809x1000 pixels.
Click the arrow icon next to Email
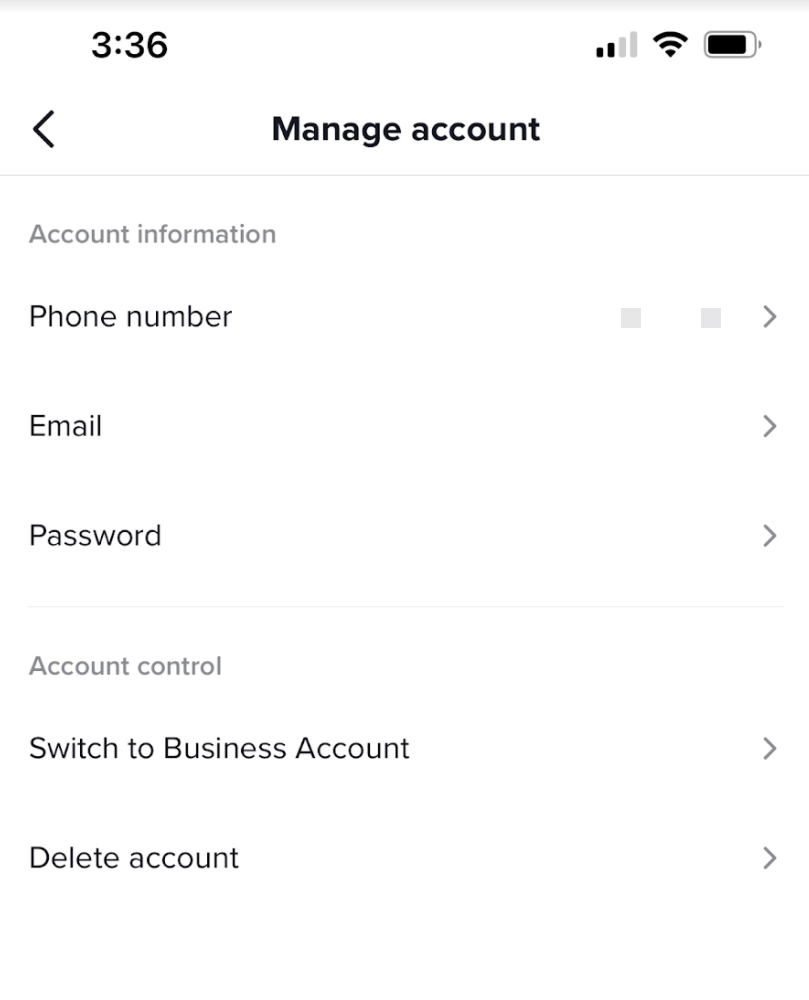pyautogui.click(x=769, y=426)
